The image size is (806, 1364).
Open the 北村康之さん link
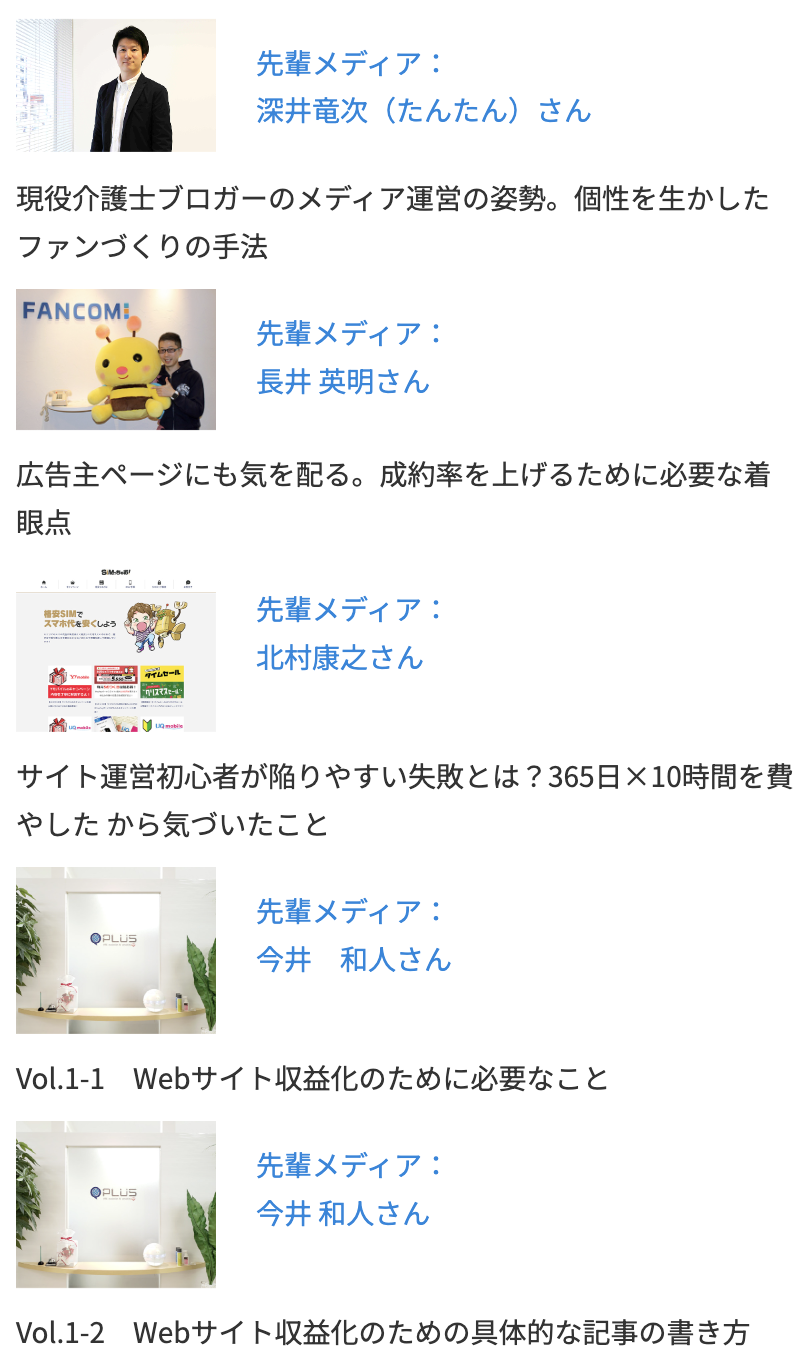coord(340,658)
